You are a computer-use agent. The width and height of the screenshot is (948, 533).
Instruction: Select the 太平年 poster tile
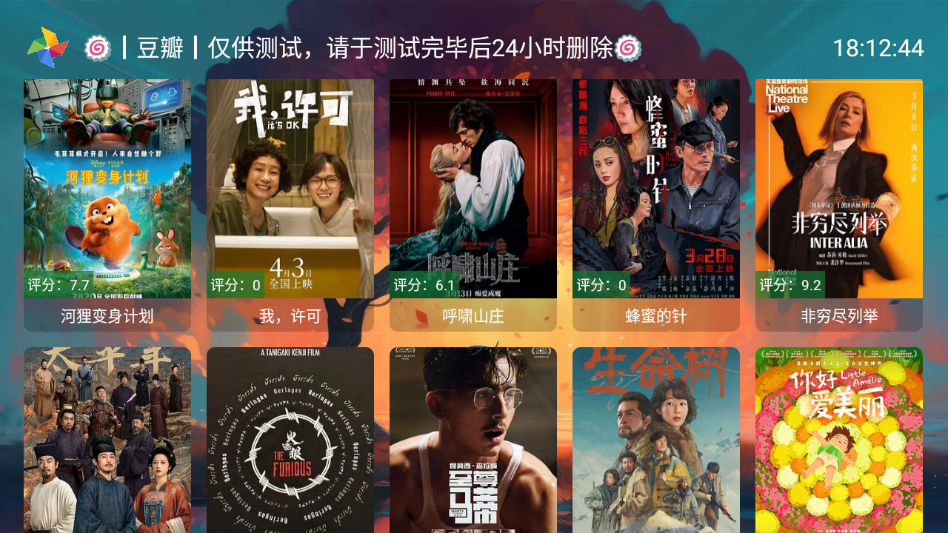(x=107, y=440)
